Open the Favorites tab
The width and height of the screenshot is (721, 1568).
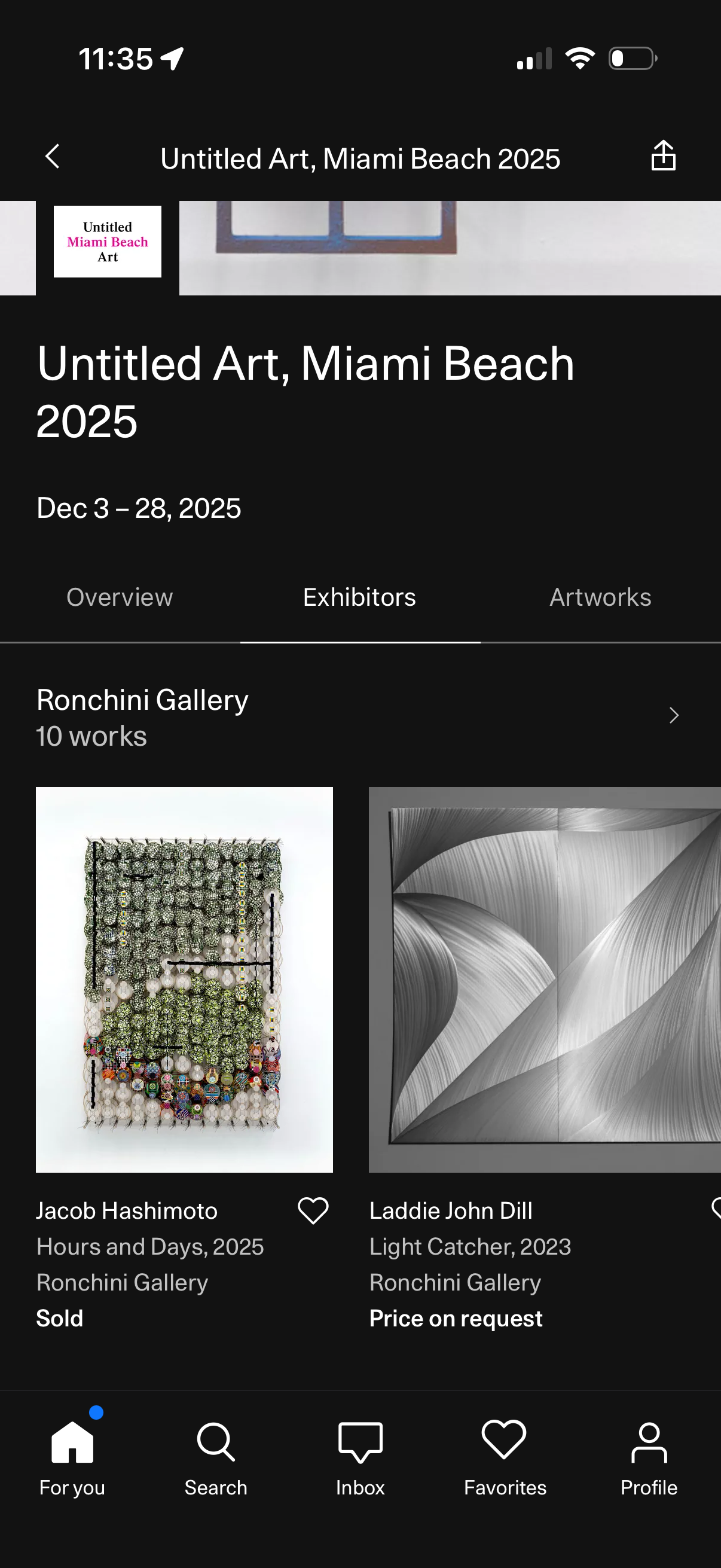tap(505, 1457)
